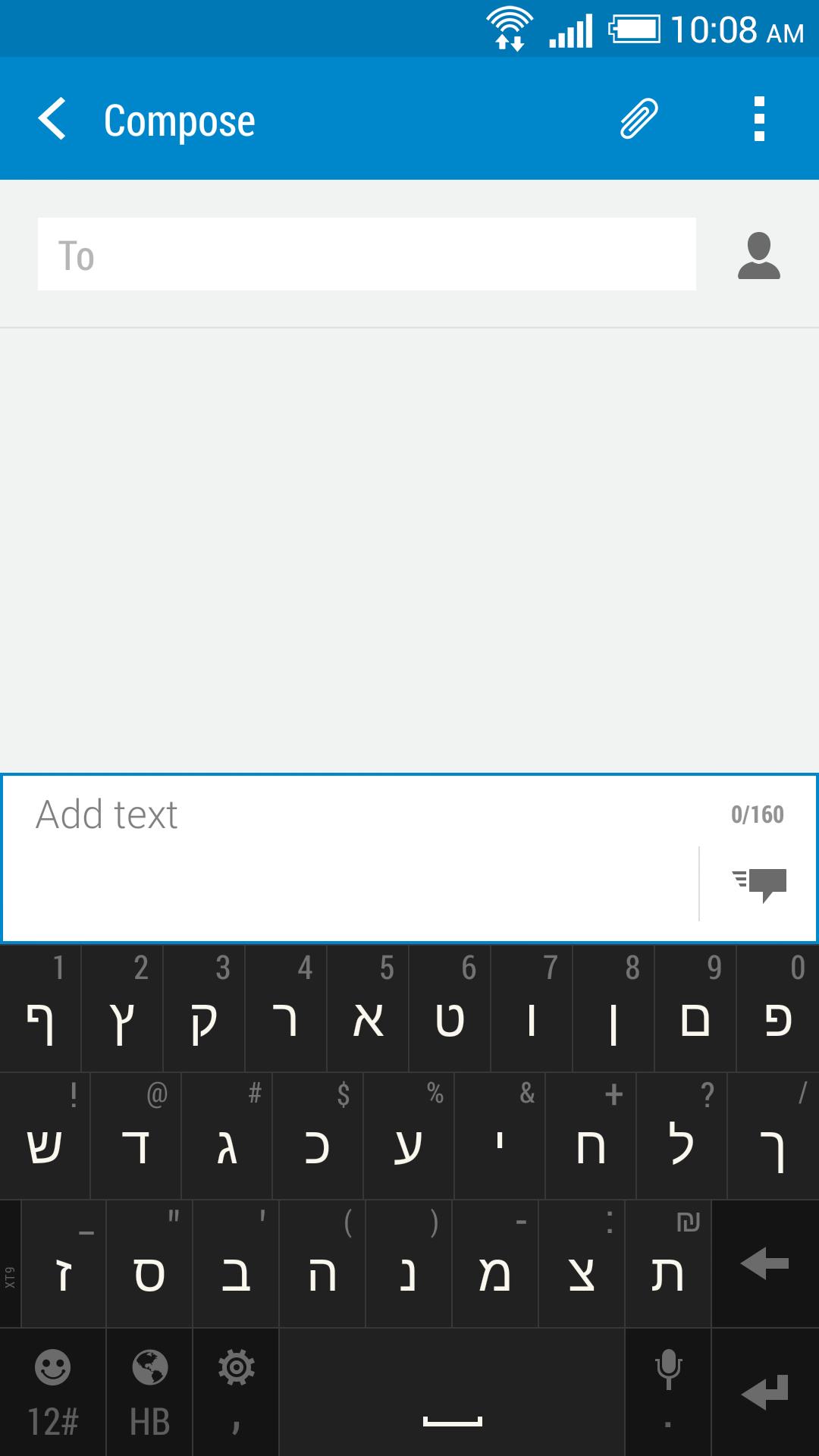
Task: Start voice input with the microphone key
Action: tap(668, 1392)
